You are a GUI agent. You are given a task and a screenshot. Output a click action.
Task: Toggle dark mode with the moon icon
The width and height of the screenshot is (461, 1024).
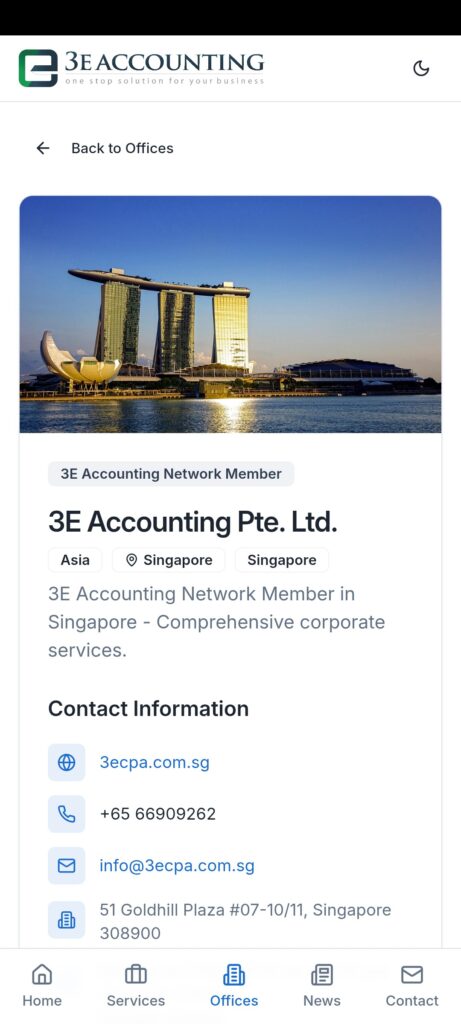click(x=421, y=68)
